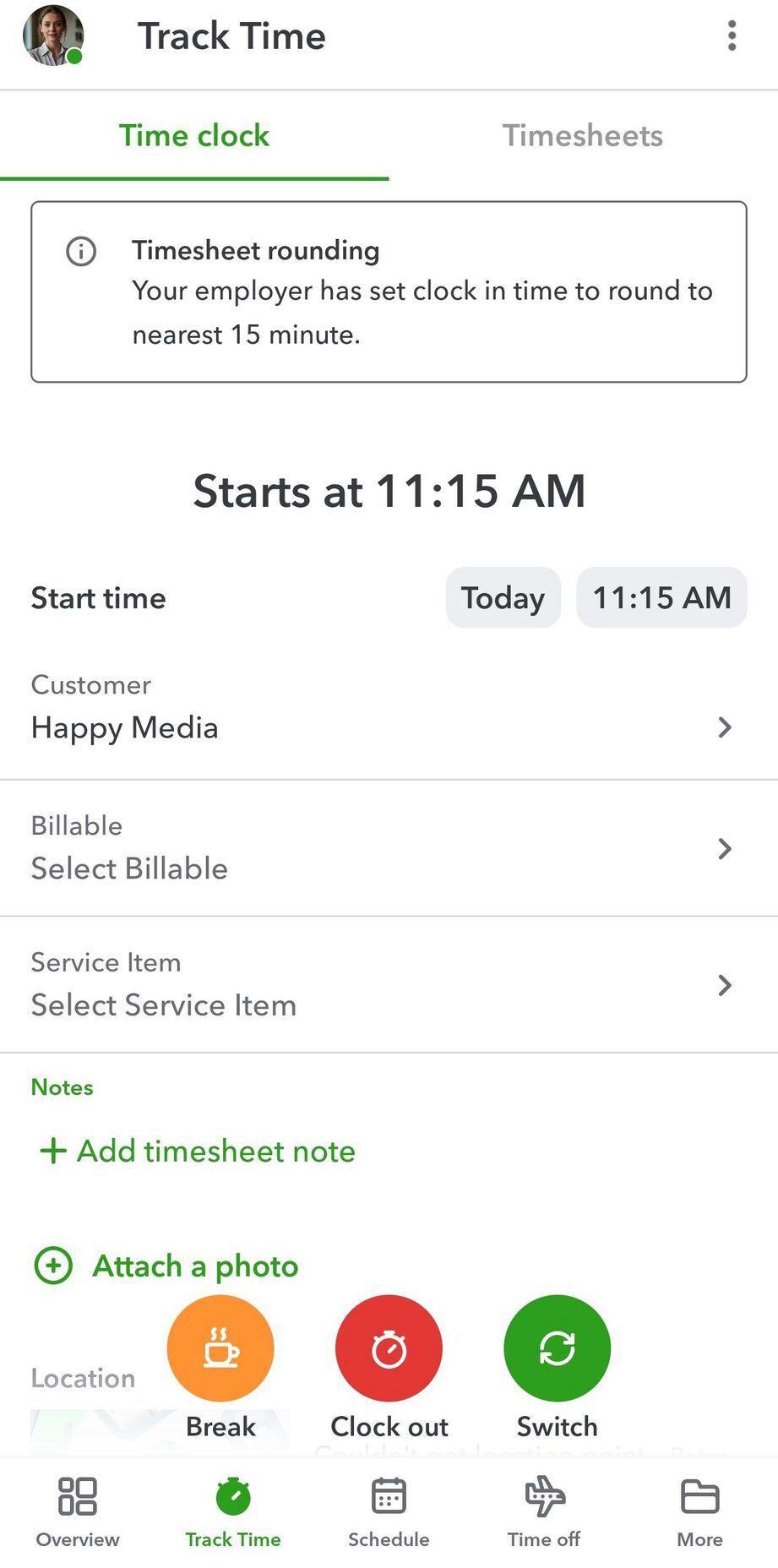Open the Today date selector
778x1568 pixels.
503,597
